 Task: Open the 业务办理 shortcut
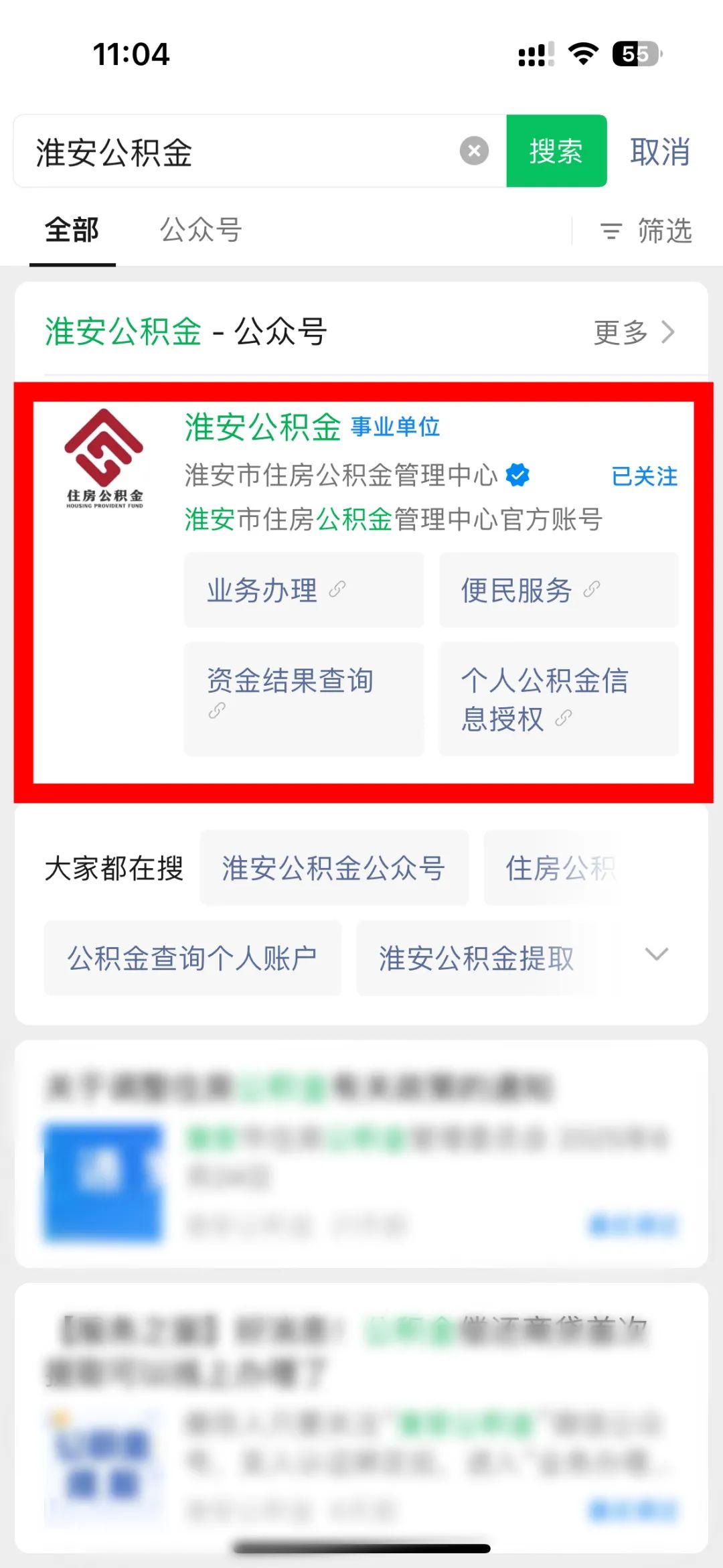304,590
